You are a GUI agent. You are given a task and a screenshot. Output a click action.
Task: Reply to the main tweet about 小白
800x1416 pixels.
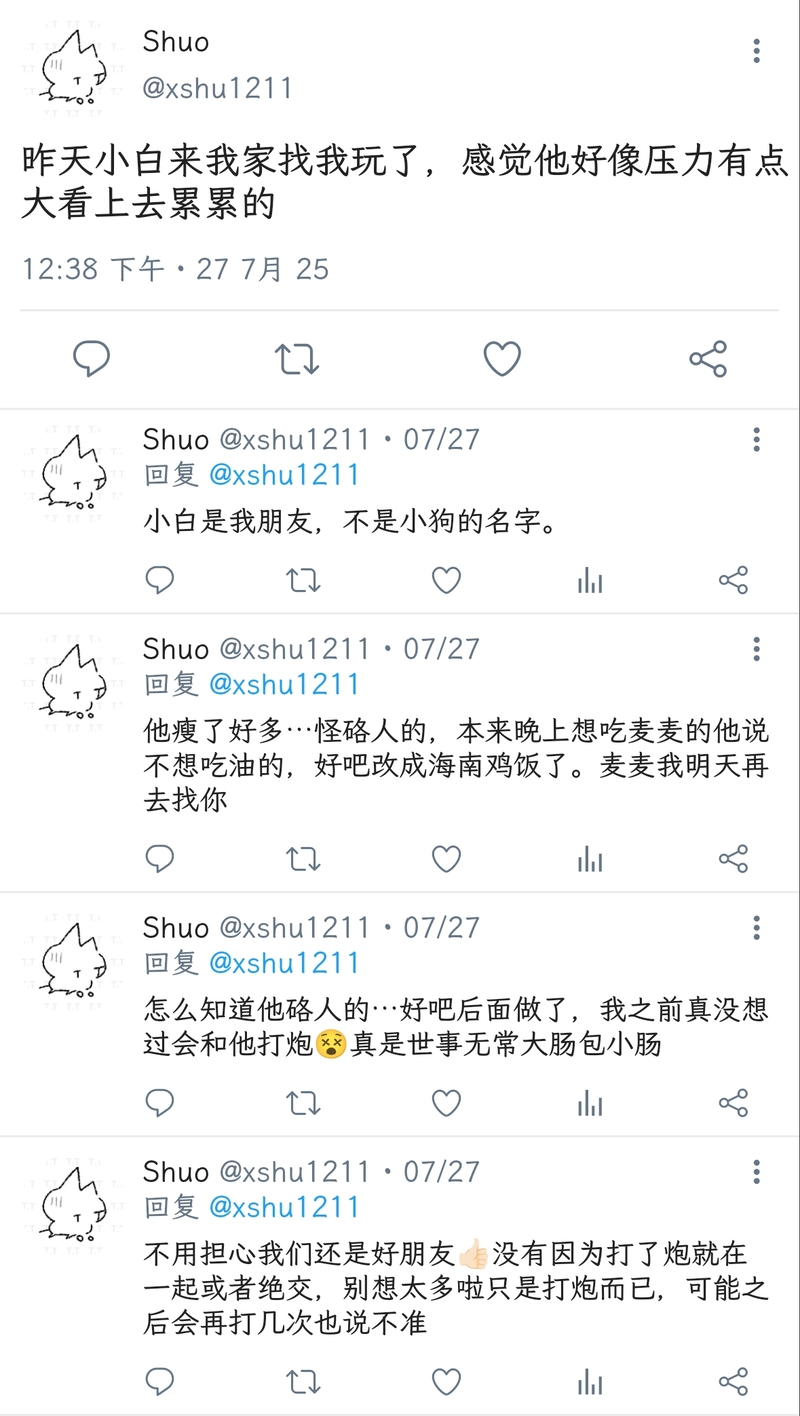point(91,359)
